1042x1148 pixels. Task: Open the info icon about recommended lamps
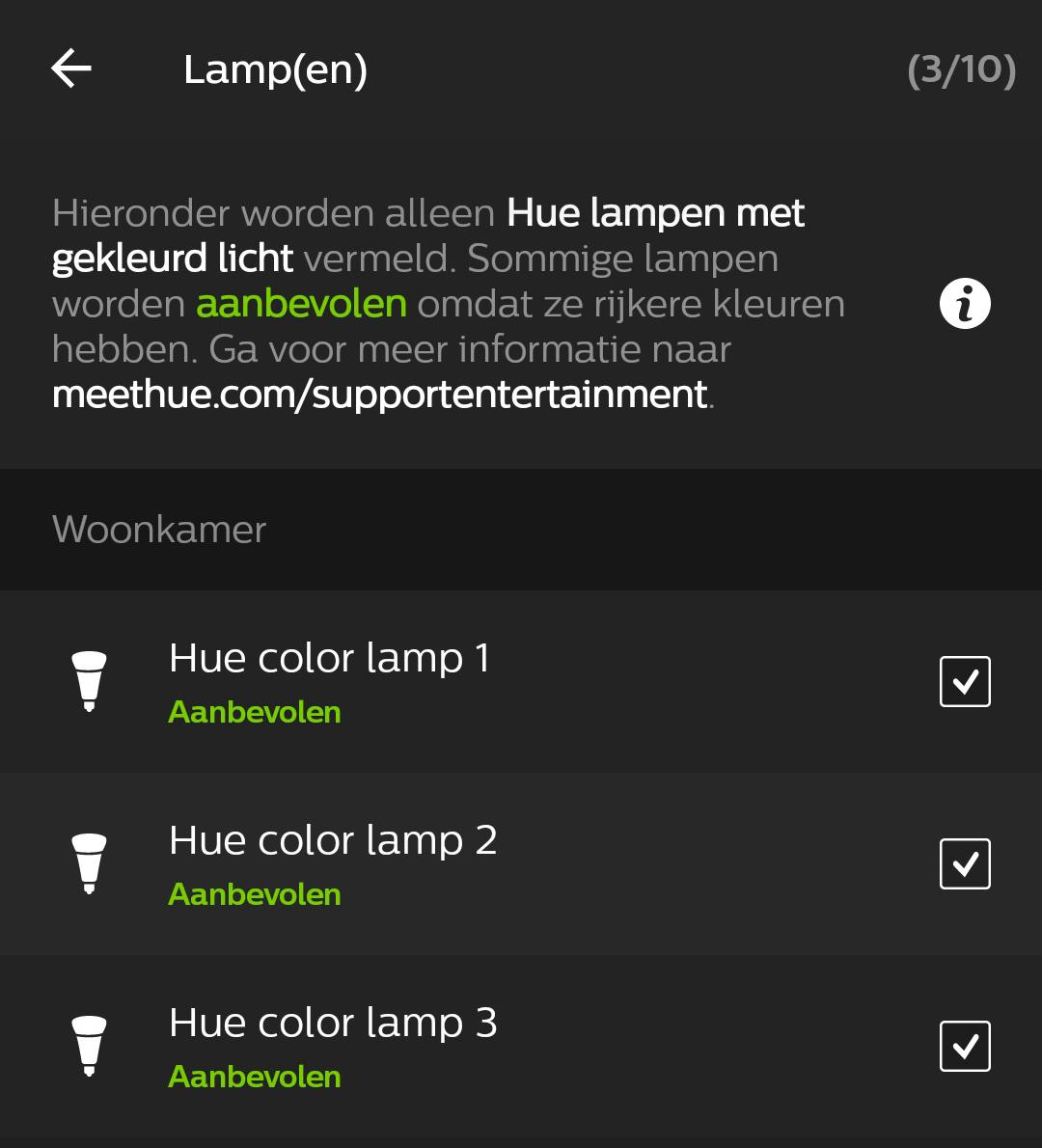point(965,304)
